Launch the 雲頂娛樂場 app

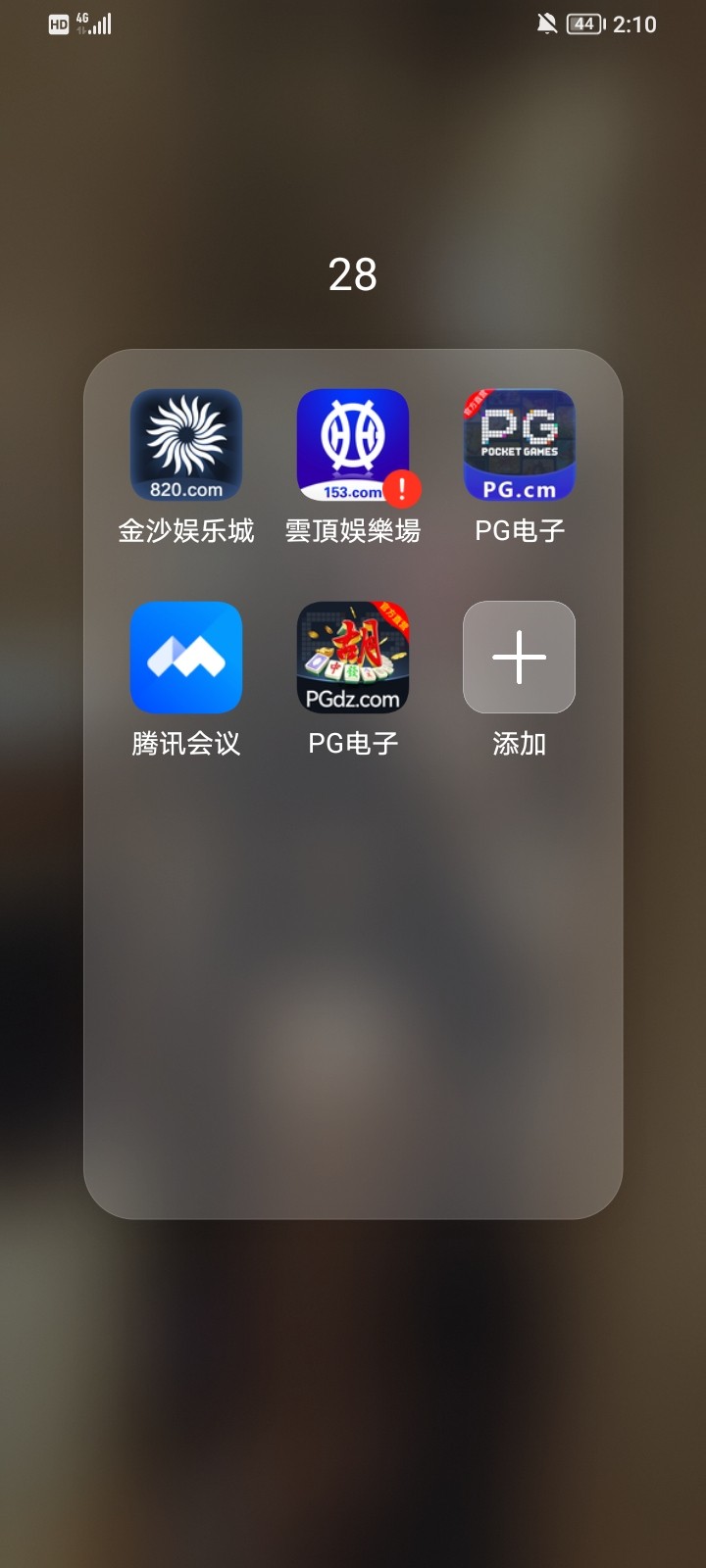(353, 446)
